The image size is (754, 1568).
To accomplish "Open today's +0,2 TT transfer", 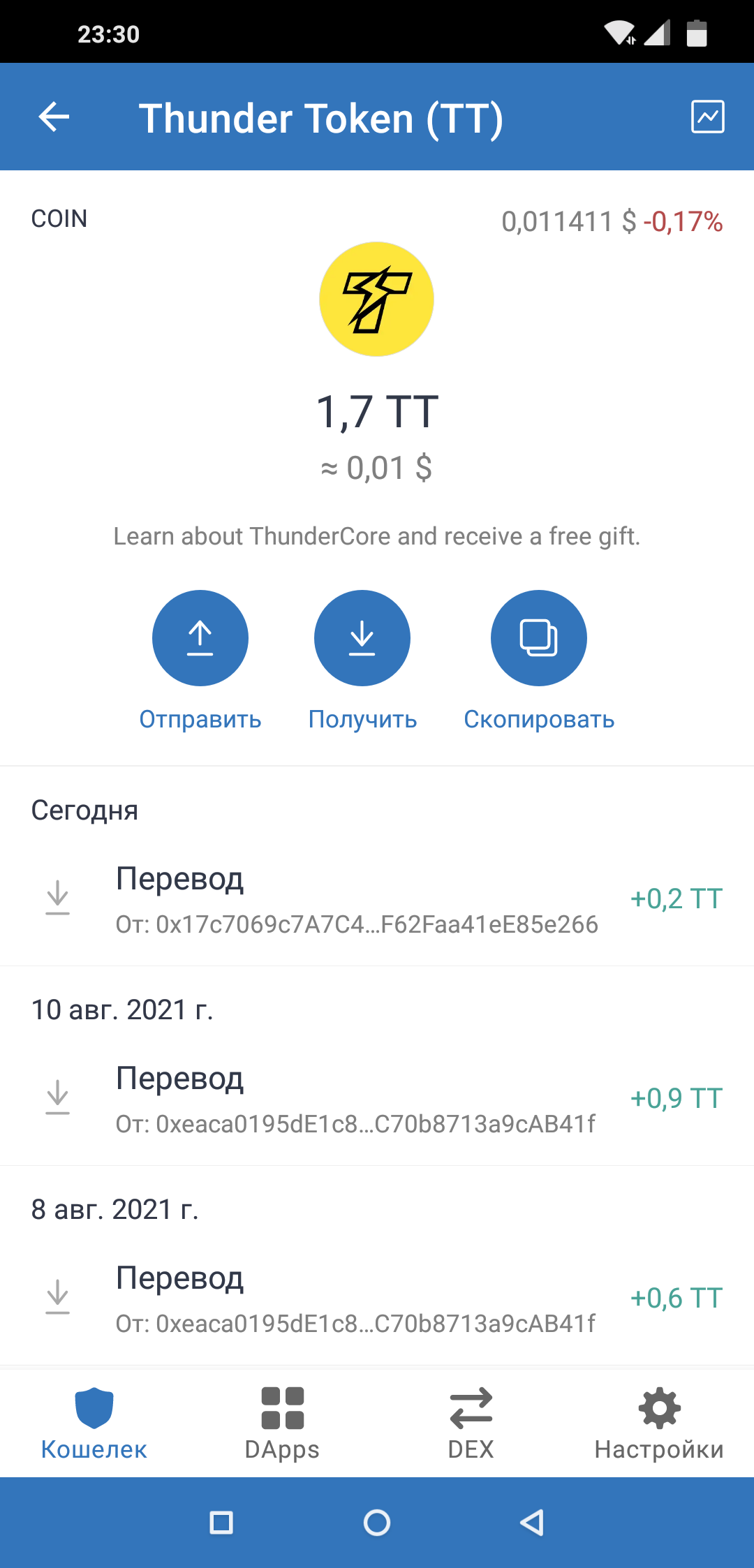I will pyautogui.click(x=377, y=899).
